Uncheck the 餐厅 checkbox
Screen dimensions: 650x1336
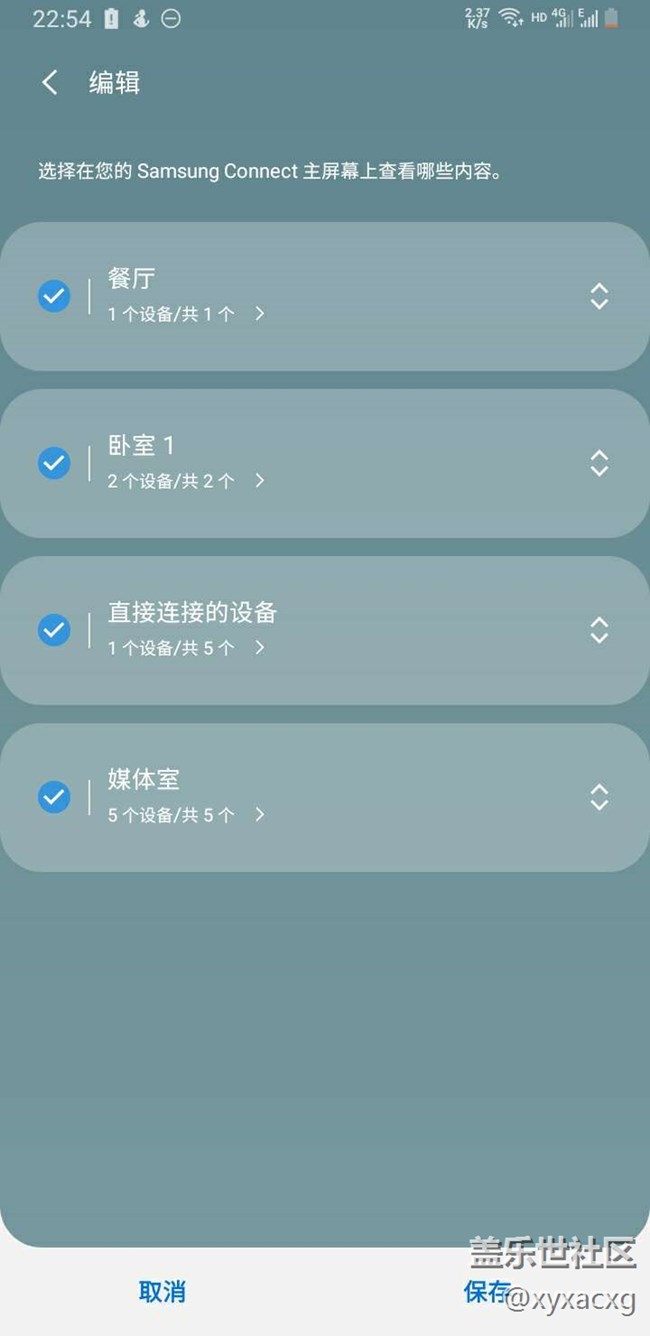click(54, 296)
